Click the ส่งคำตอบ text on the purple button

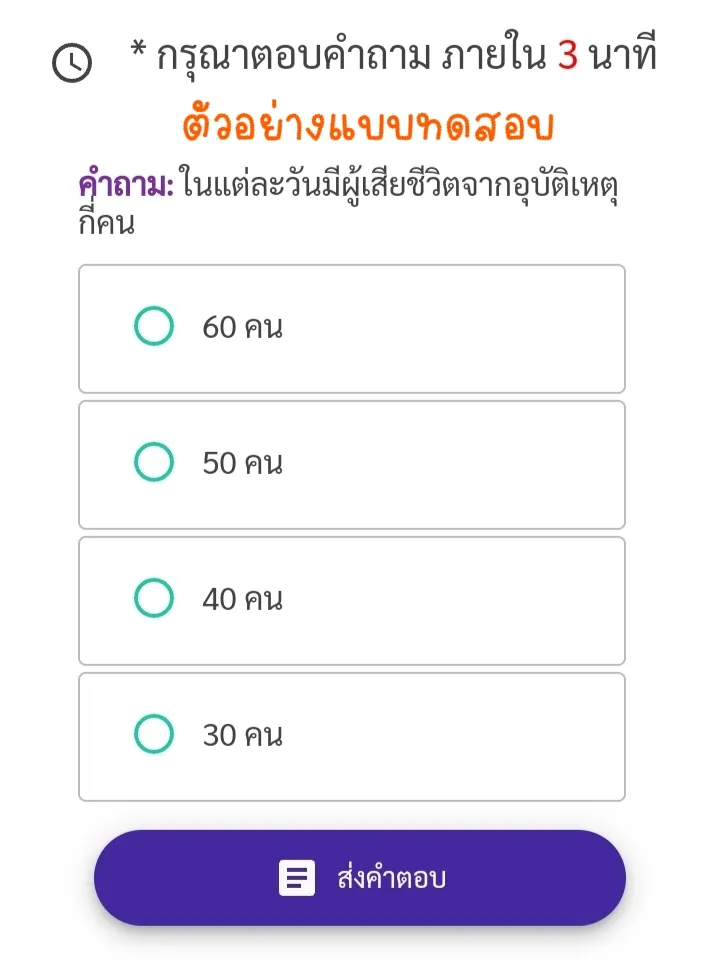(x=390, y=877)
